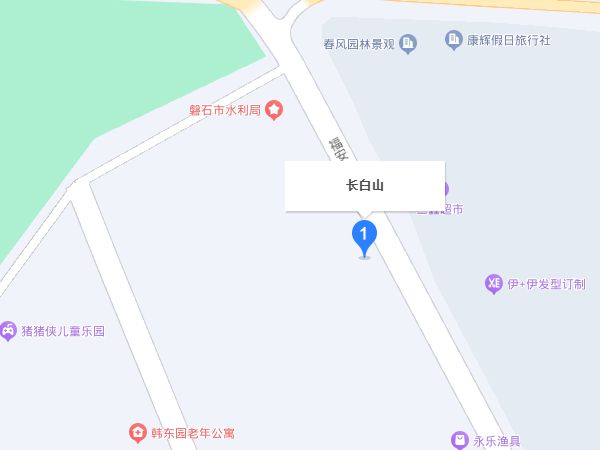Tap the blue marker pin numbered 1
Screen dimensions: 600x450
coord(364,237)
